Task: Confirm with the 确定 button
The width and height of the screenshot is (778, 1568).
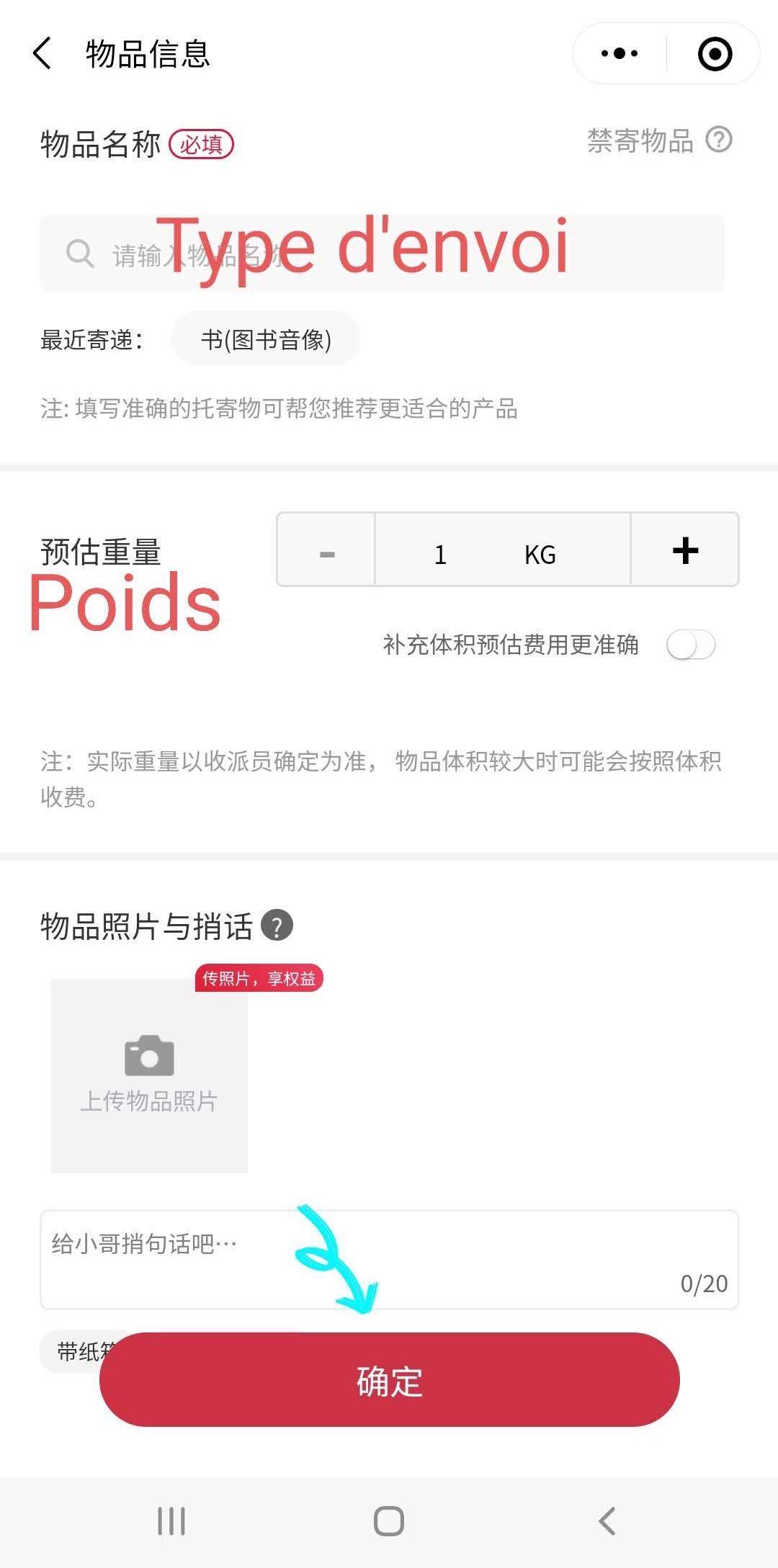Action: 389,1379
